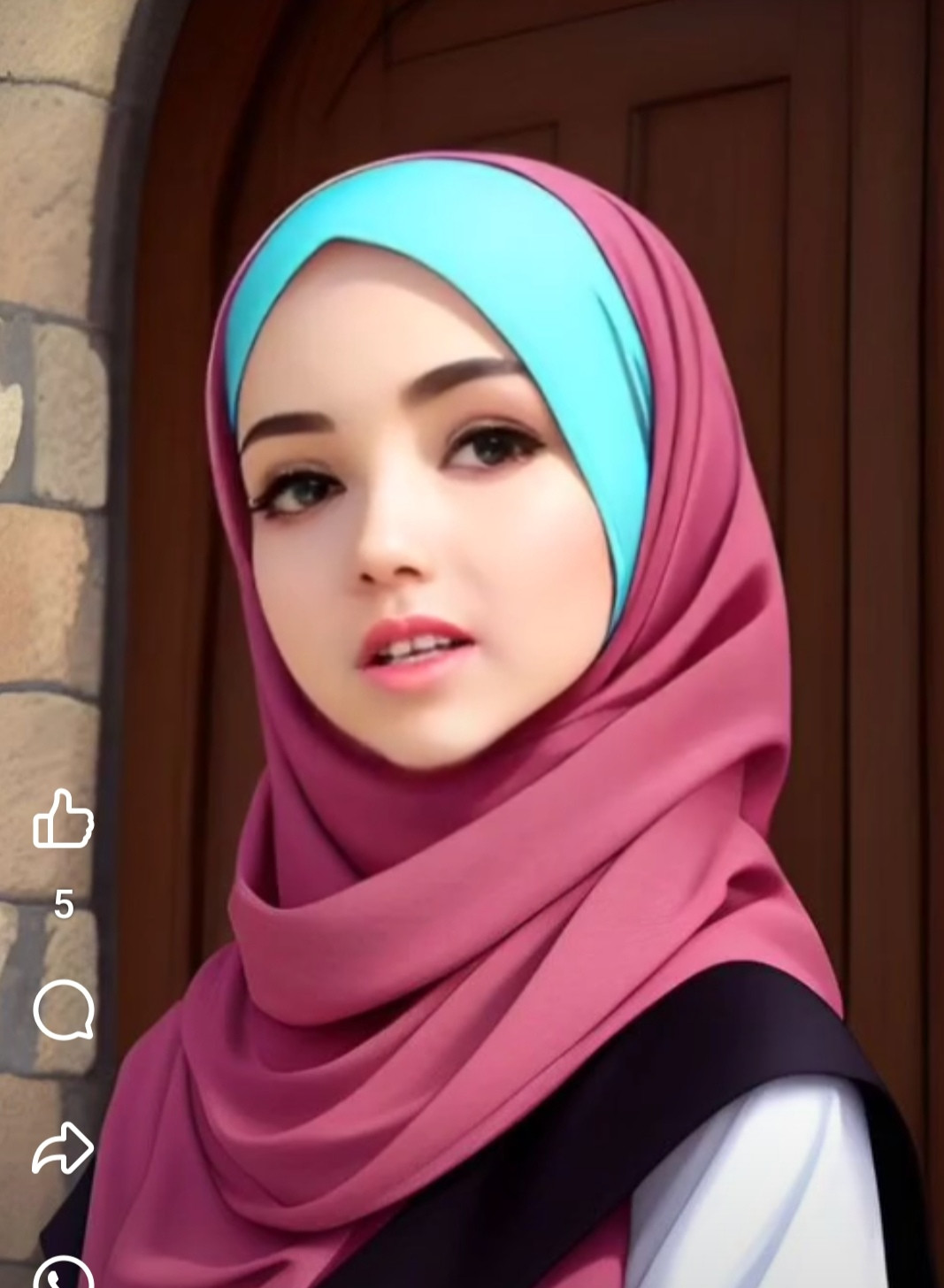
Task: Tap the WhatsApp share icon
Action: click(63, 1274)
